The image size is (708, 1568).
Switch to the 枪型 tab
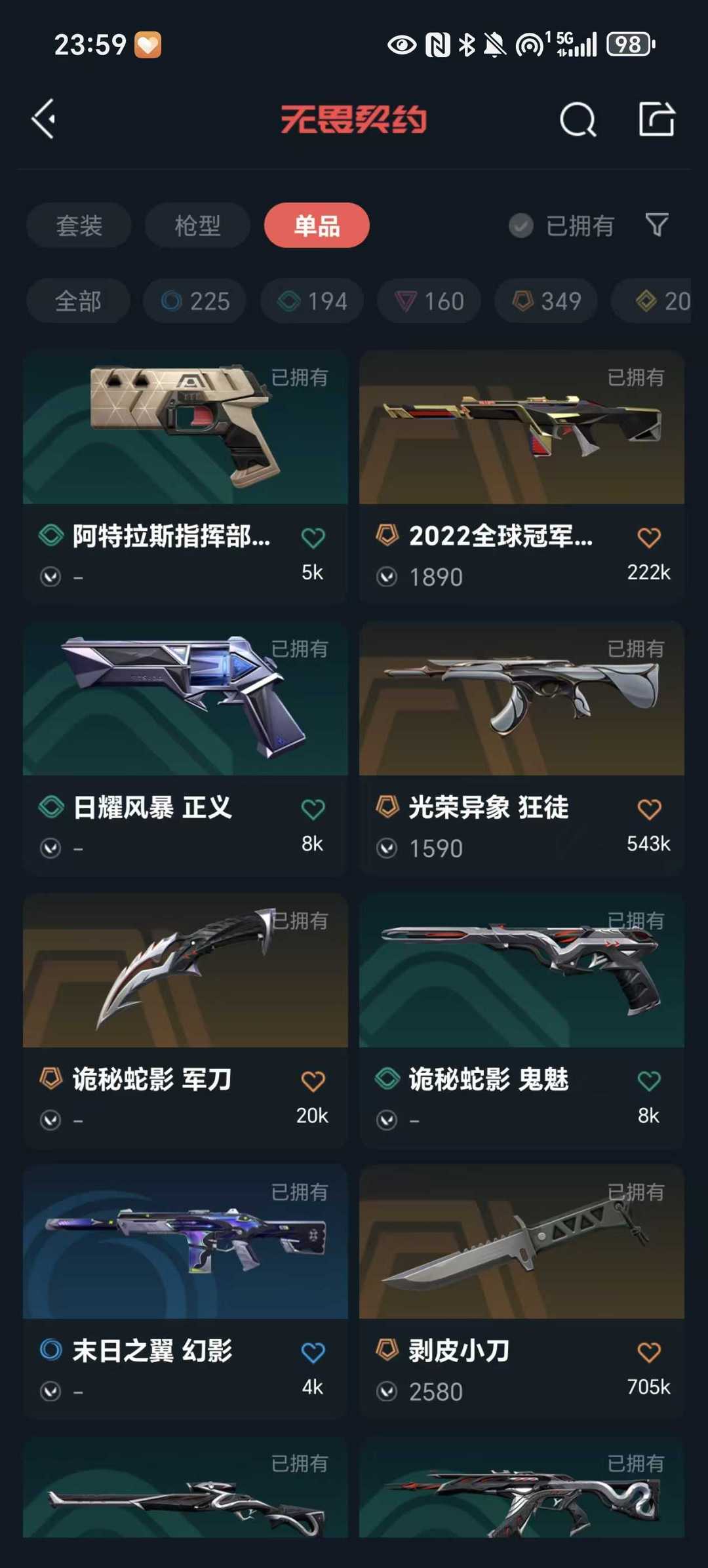pos(197,225)
